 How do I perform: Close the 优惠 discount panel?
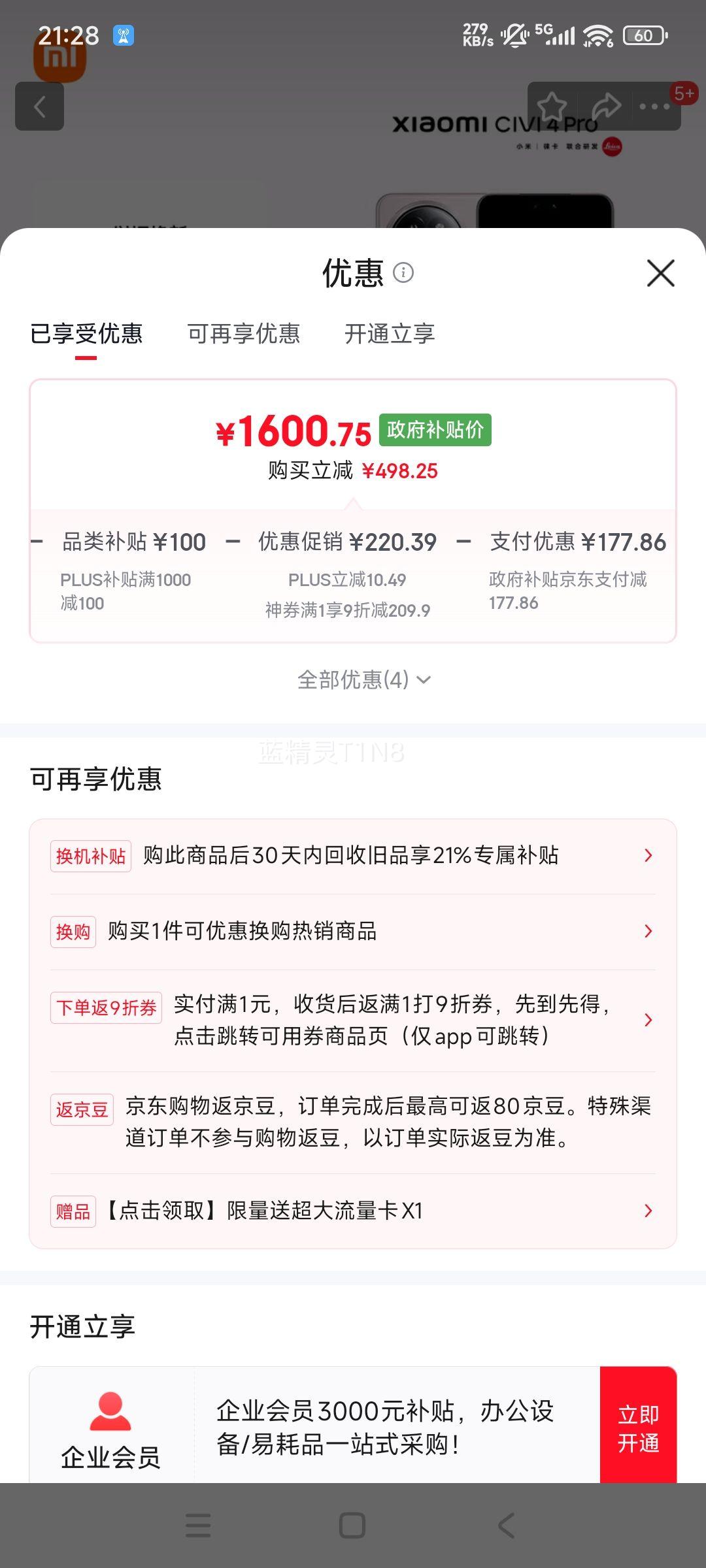[662, 274]
